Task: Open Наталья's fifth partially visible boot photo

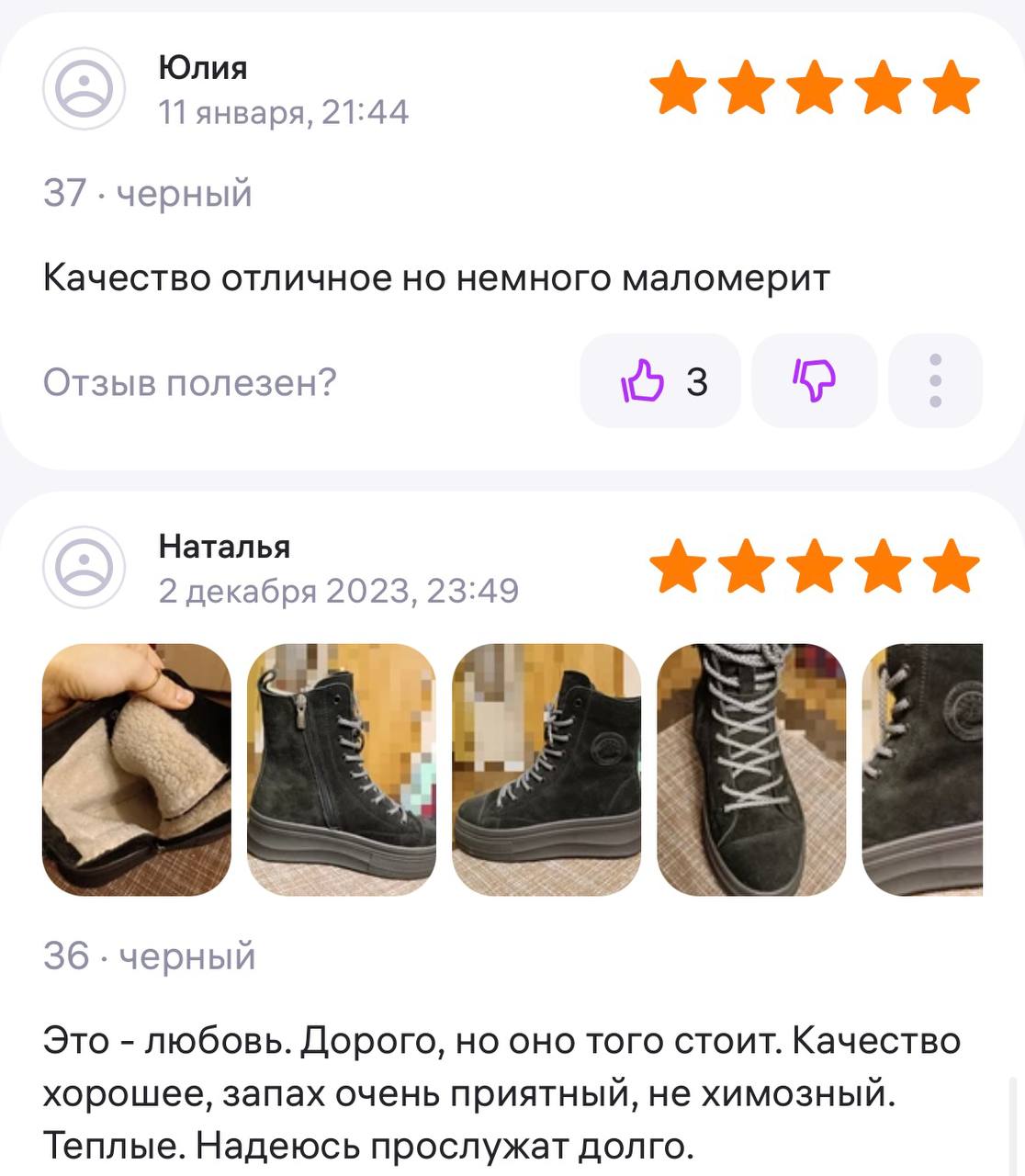Action: pos(922,770)
